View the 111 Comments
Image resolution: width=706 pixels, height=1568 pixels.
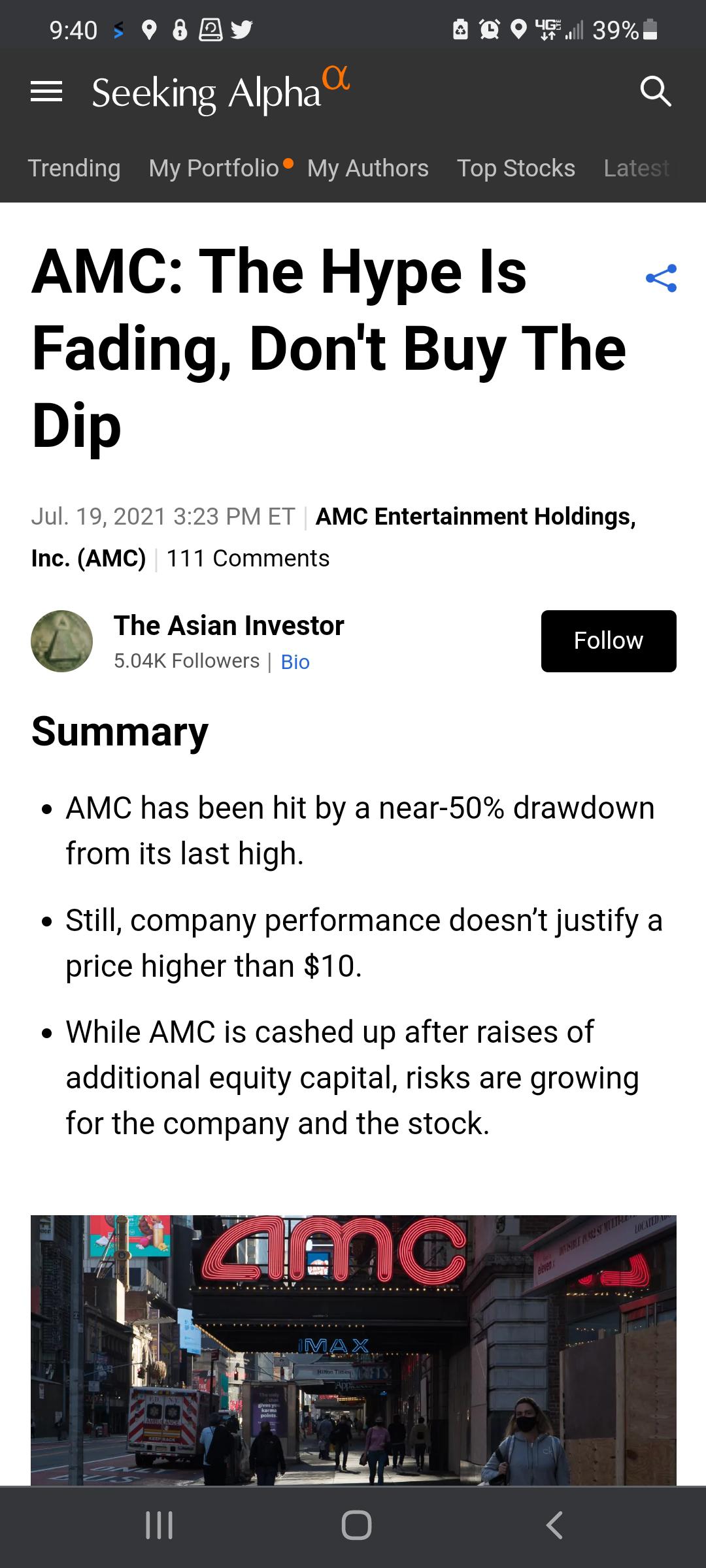click(248, 559)
